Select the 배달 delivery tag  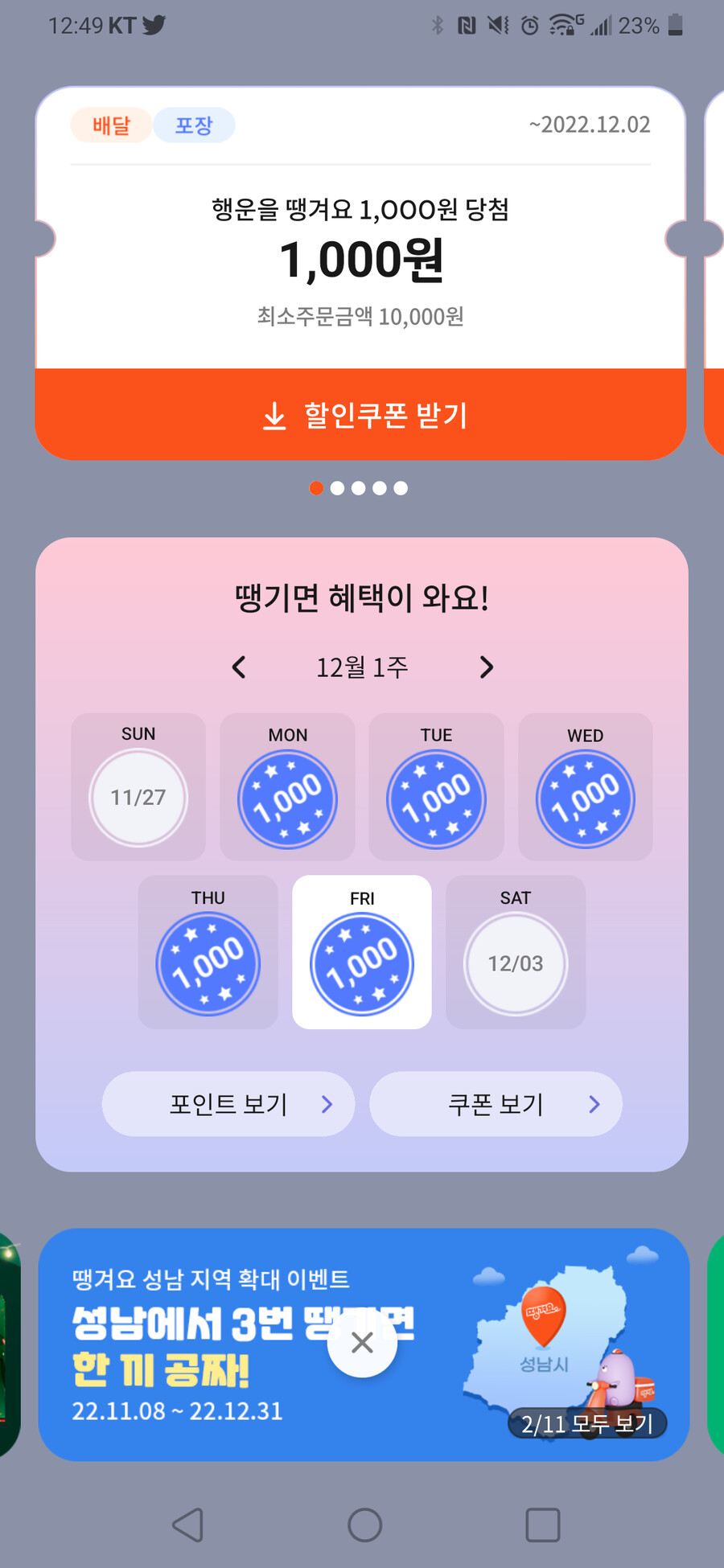tap(110, 125)
